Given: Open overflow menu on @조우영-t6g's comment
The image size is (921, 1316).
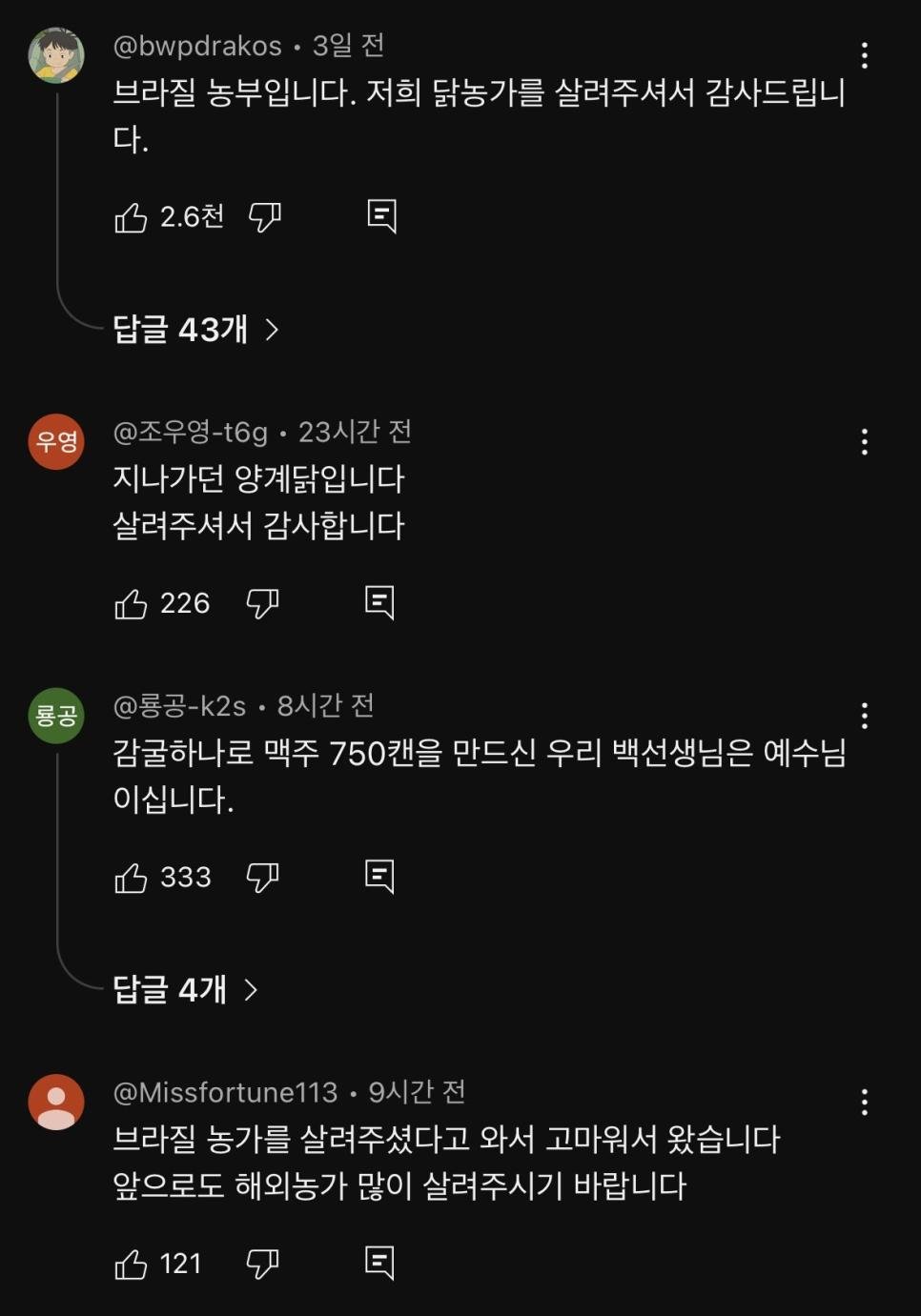Looking at the screenshot, I should pos(864,441).
